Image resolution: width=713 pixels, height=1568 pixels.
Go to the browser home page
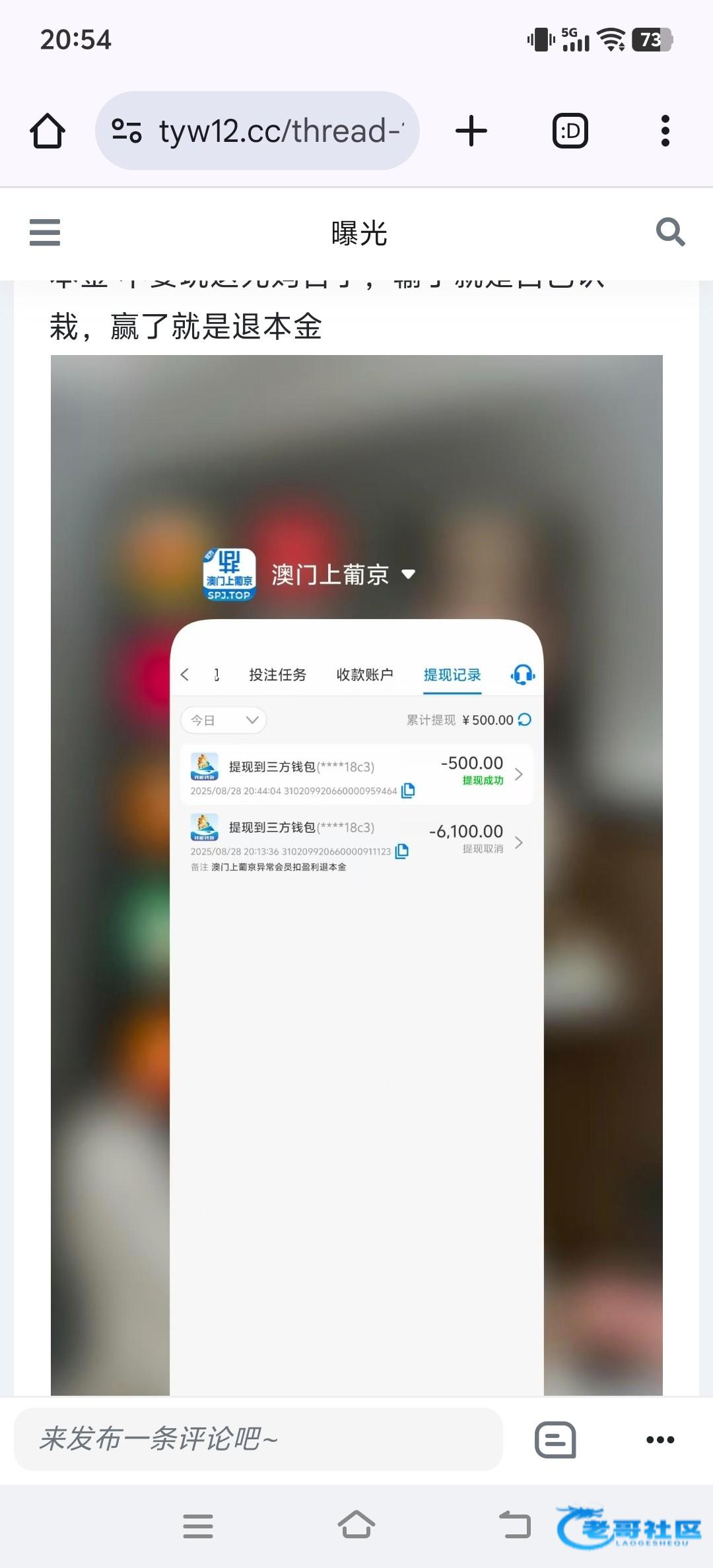tap(48, 131)
